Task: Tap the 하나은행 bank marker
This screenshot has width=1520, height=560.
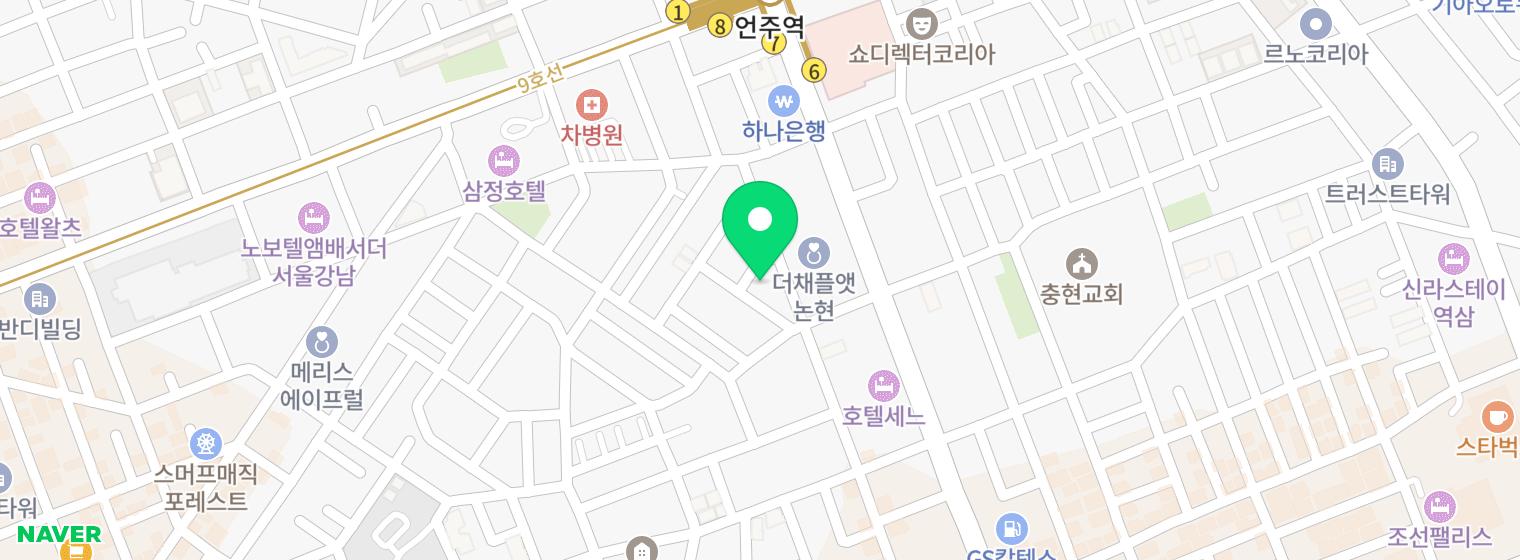Action: (784, 101)
